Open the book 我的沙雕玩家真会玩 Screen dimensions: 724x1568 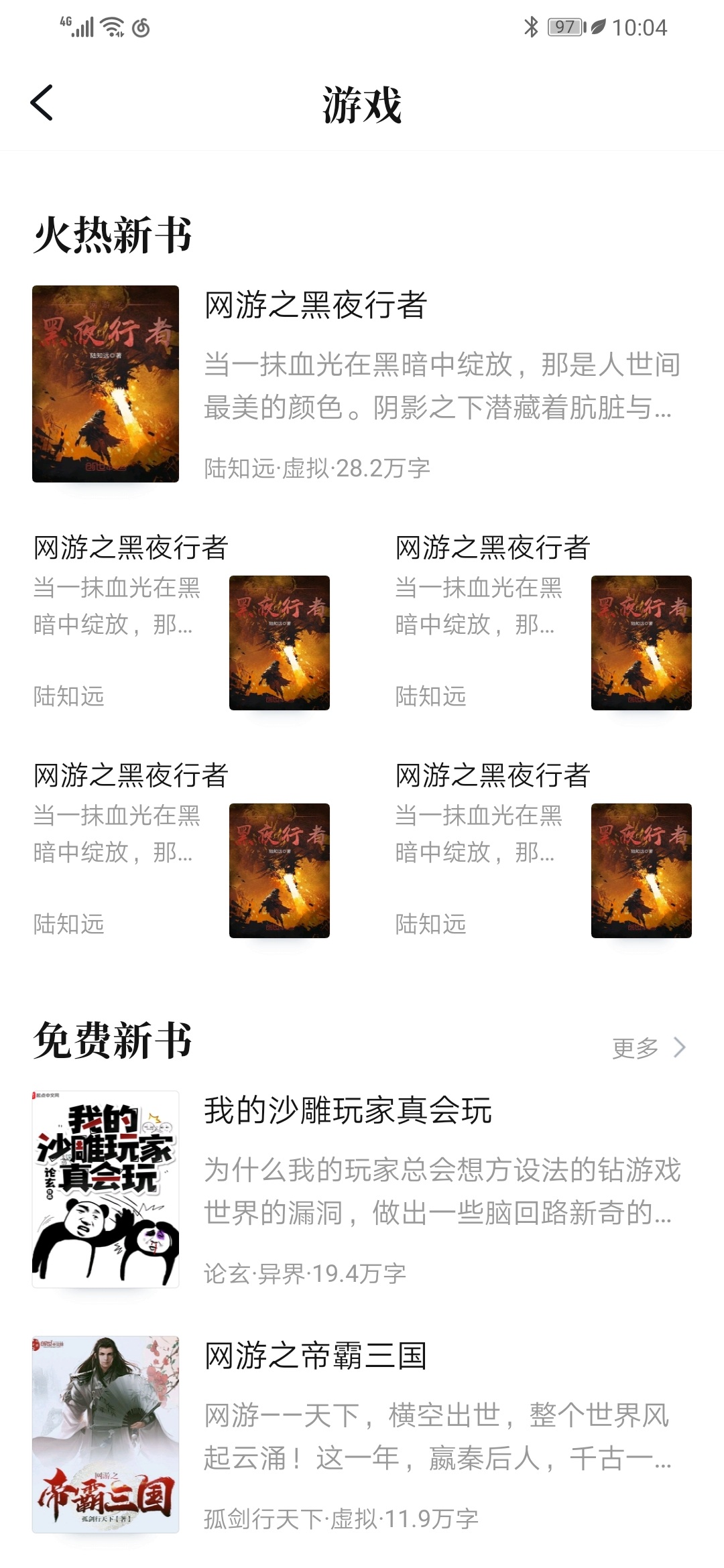(347, 1111)
